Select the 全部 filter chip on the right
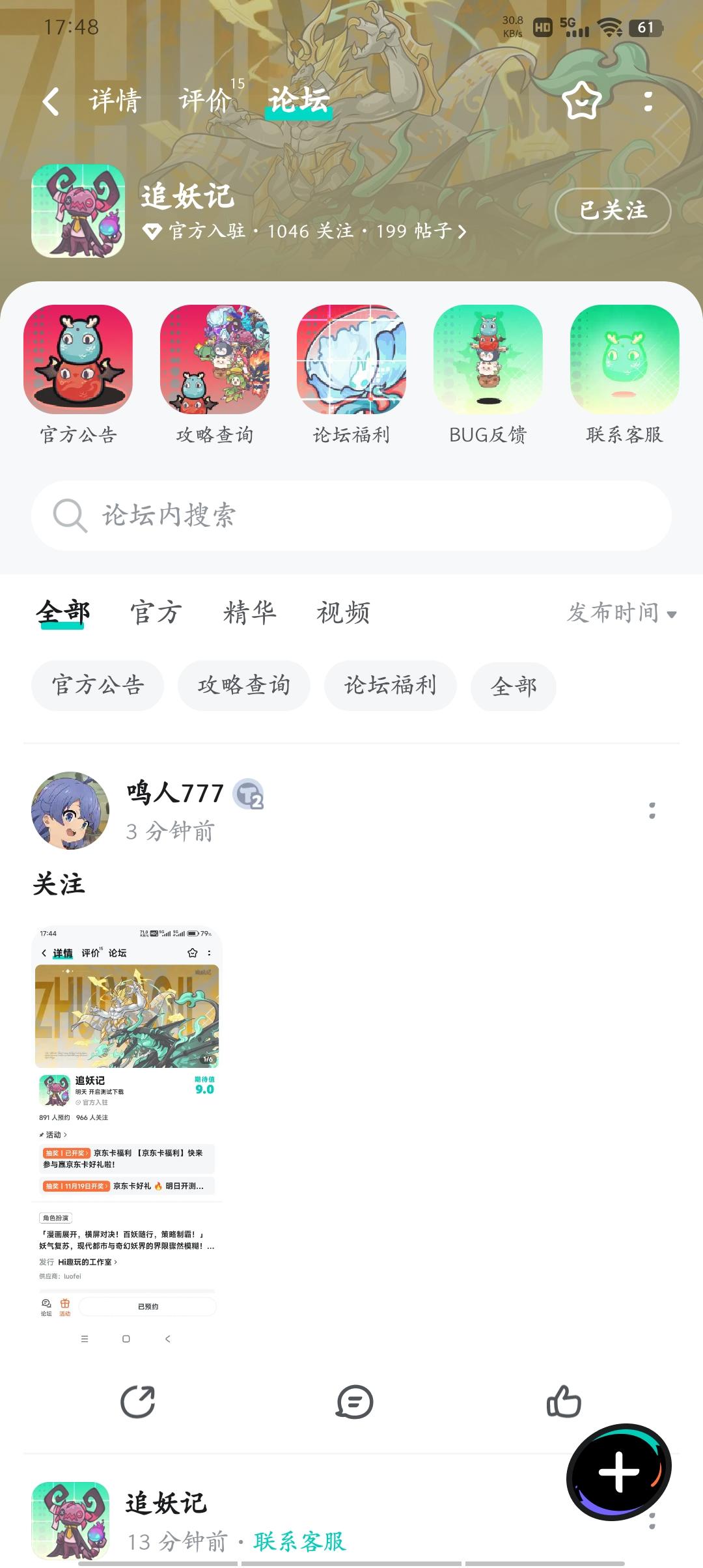 tap(514, 685)
